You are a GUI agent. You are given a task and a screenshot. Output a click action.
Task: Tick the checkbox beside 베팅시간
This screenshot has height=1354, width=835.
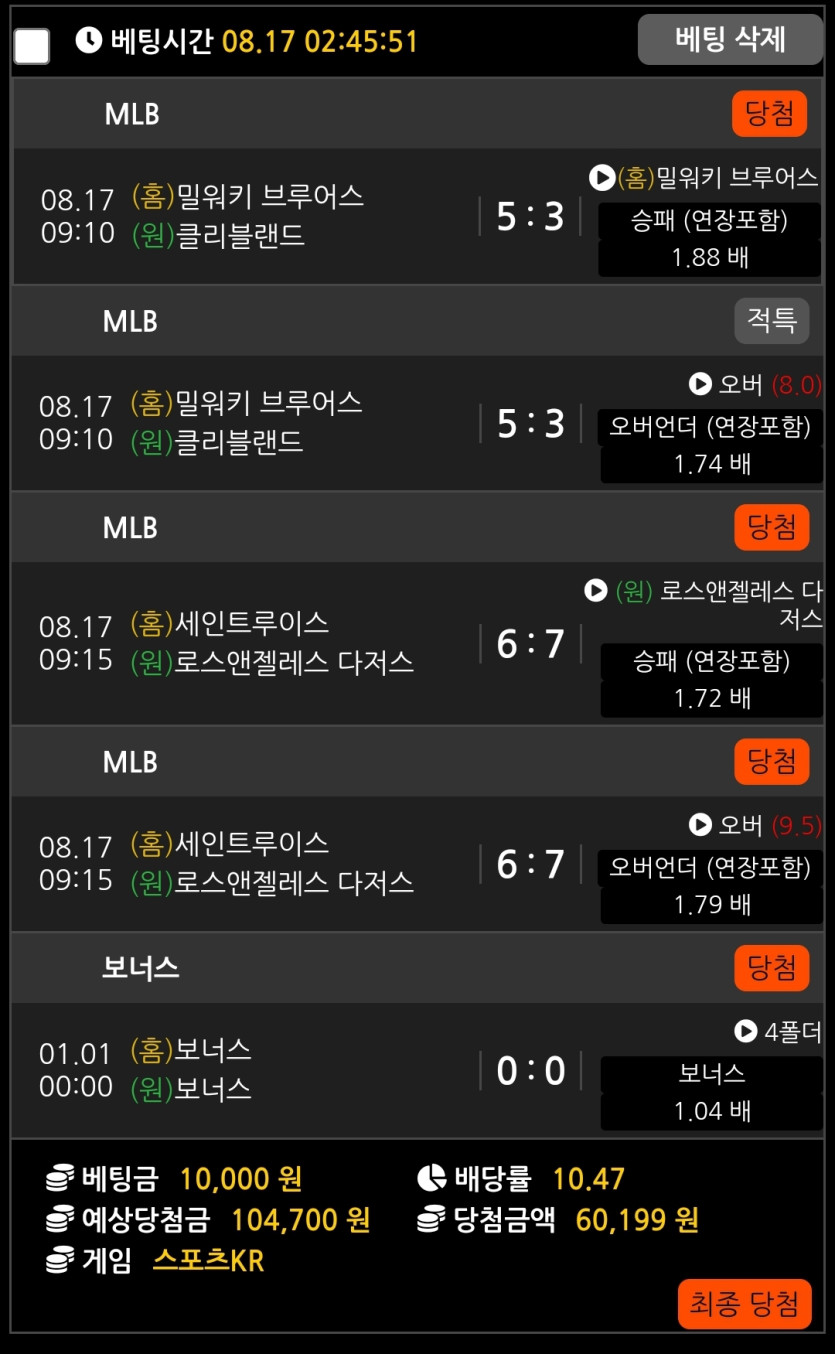coord(32,46)
